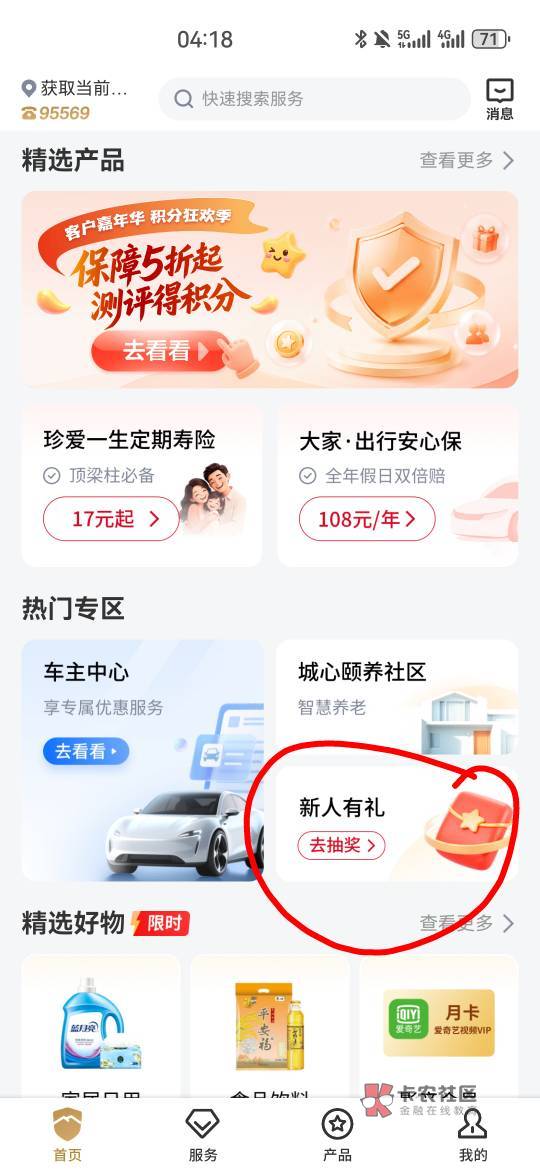The width and height of the screenshot is (540, 1170).
Task: Switch to the 产品 tab
Action: point(337,1135)
